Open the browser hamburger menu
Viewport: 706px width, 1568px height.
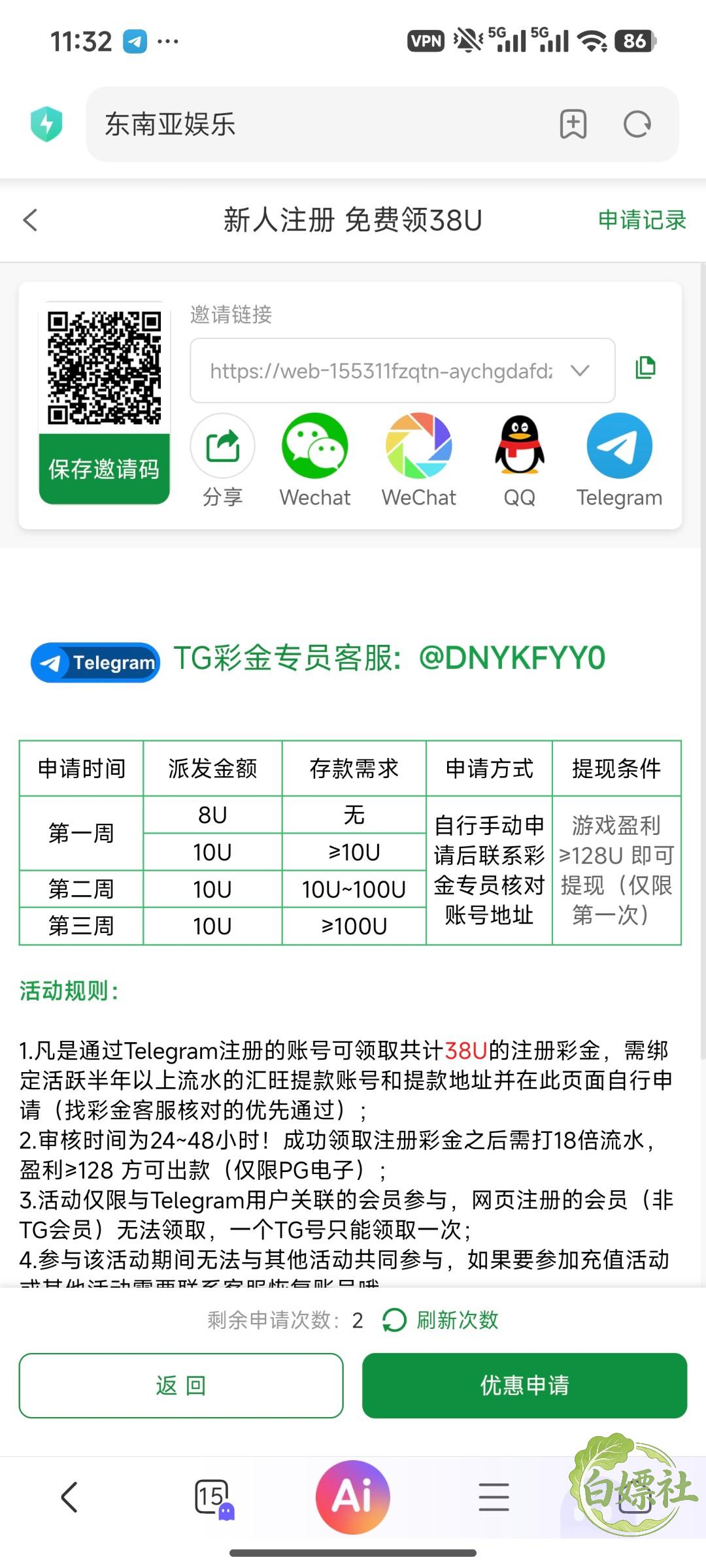tap(494, 1497)
